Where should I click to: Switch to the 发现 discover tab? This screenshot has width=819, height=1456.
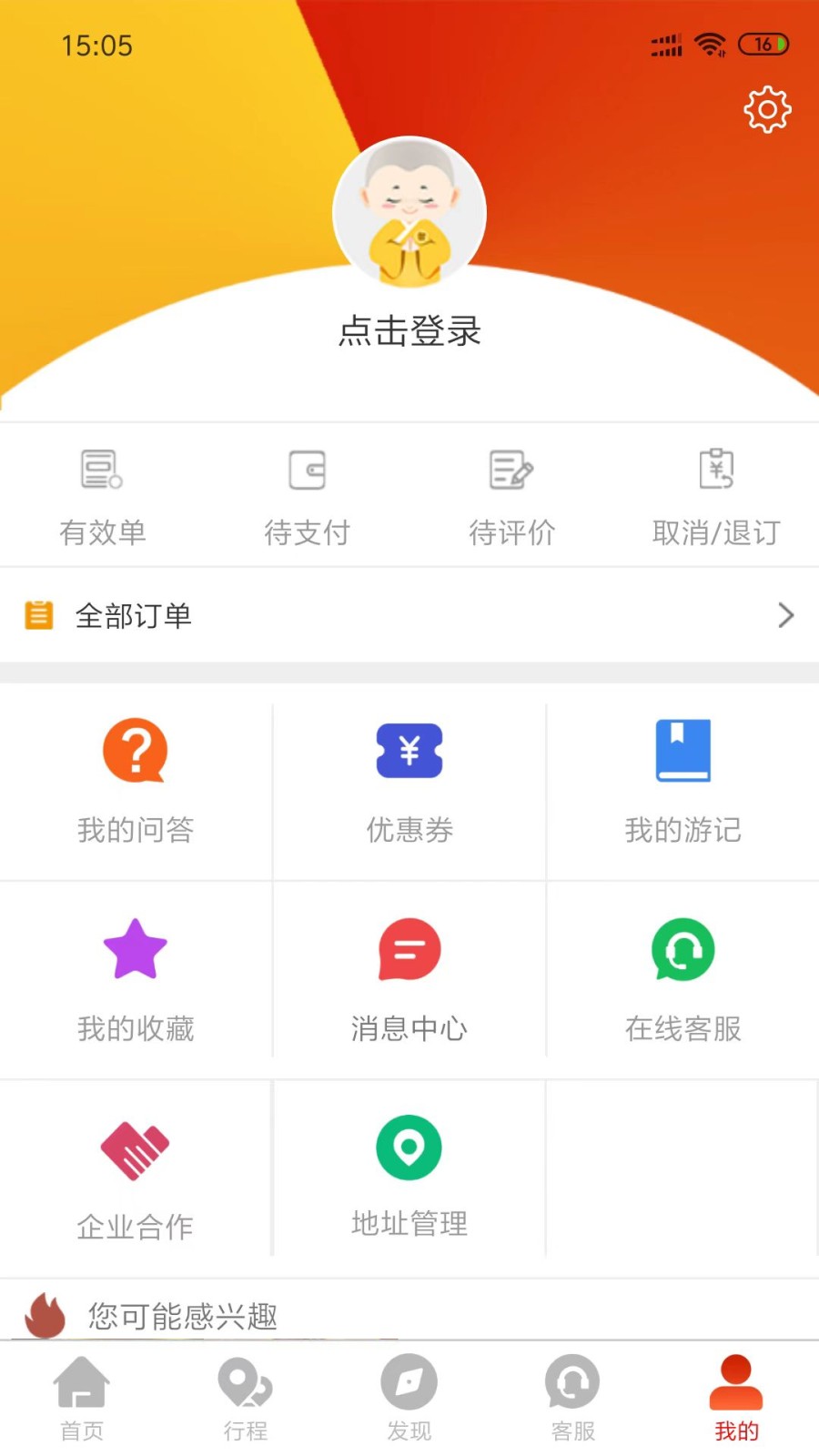click(409, 1397)
